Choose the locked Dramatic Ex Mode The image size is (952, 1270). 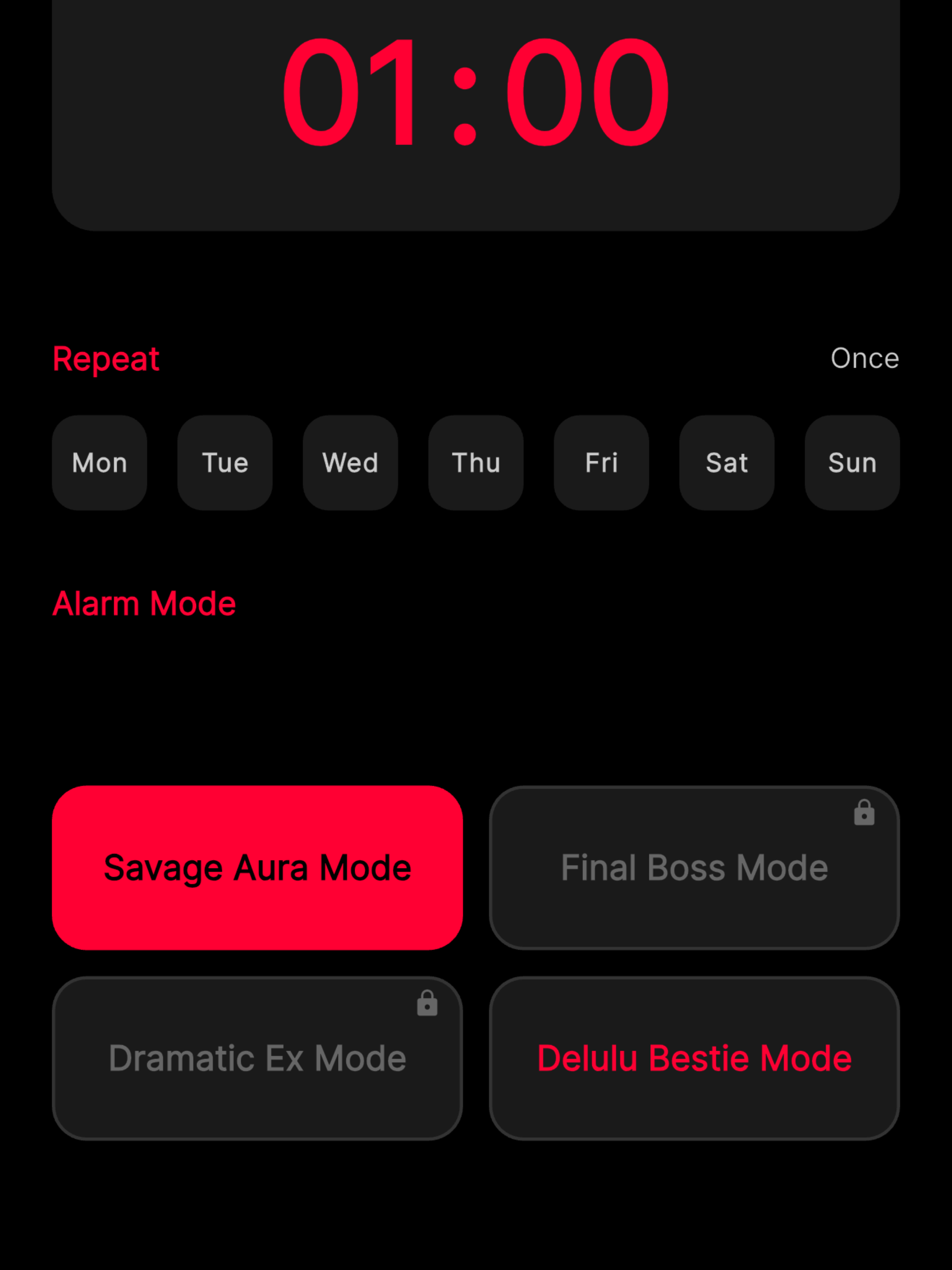[257, 1058]
